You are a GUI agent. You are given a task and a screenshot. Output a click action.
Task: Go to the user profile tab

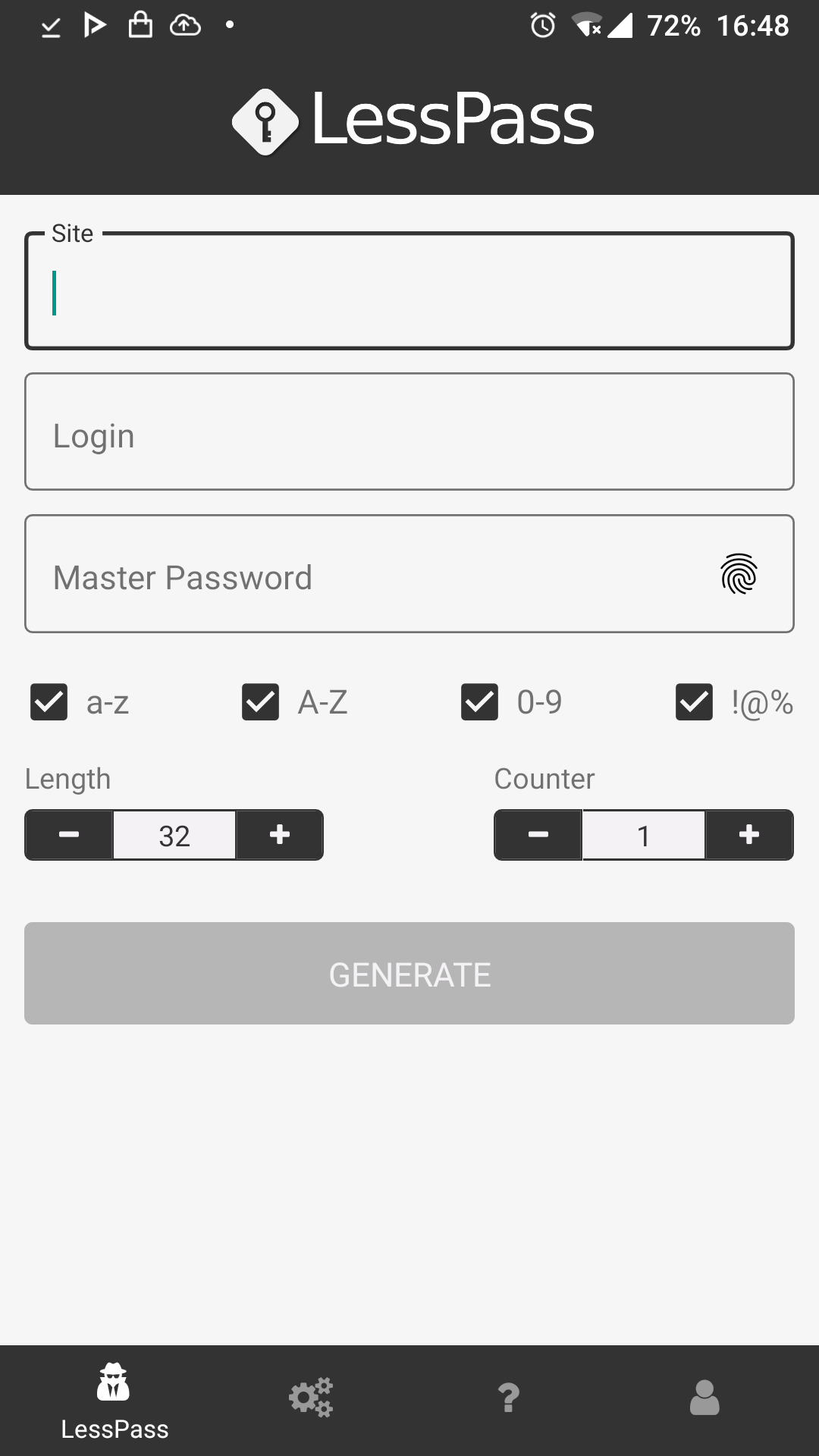coord(704,1398)
